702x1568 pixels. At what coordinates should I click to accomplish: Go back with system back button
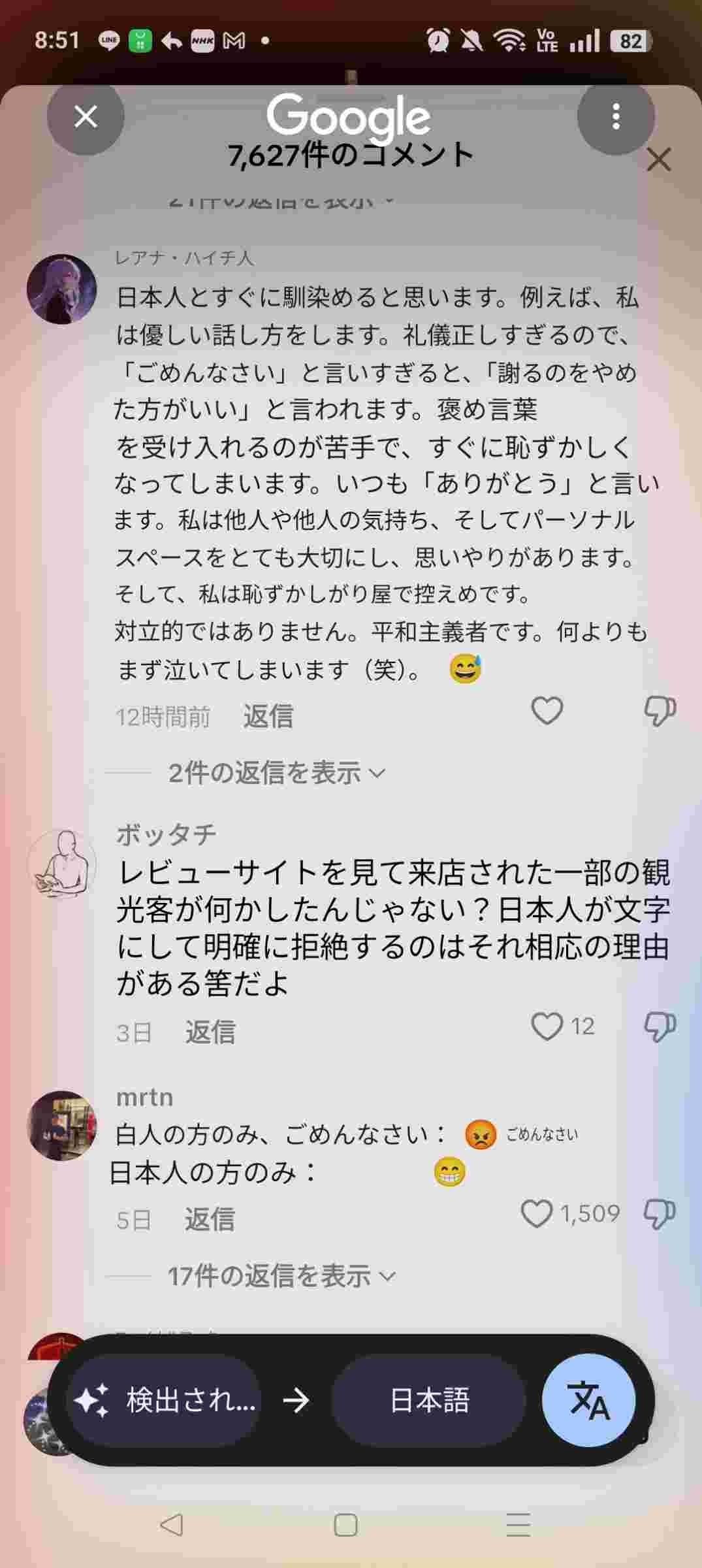(x=171, y=1525)
